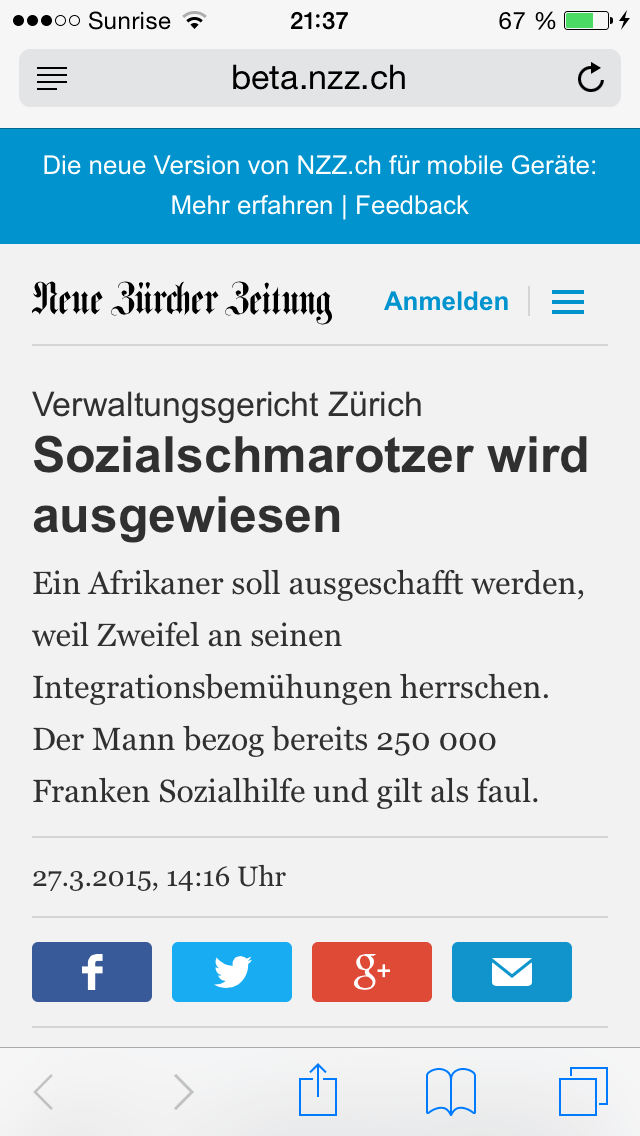Share the article on Google+
640x1136 pixels.
point(372,972)
